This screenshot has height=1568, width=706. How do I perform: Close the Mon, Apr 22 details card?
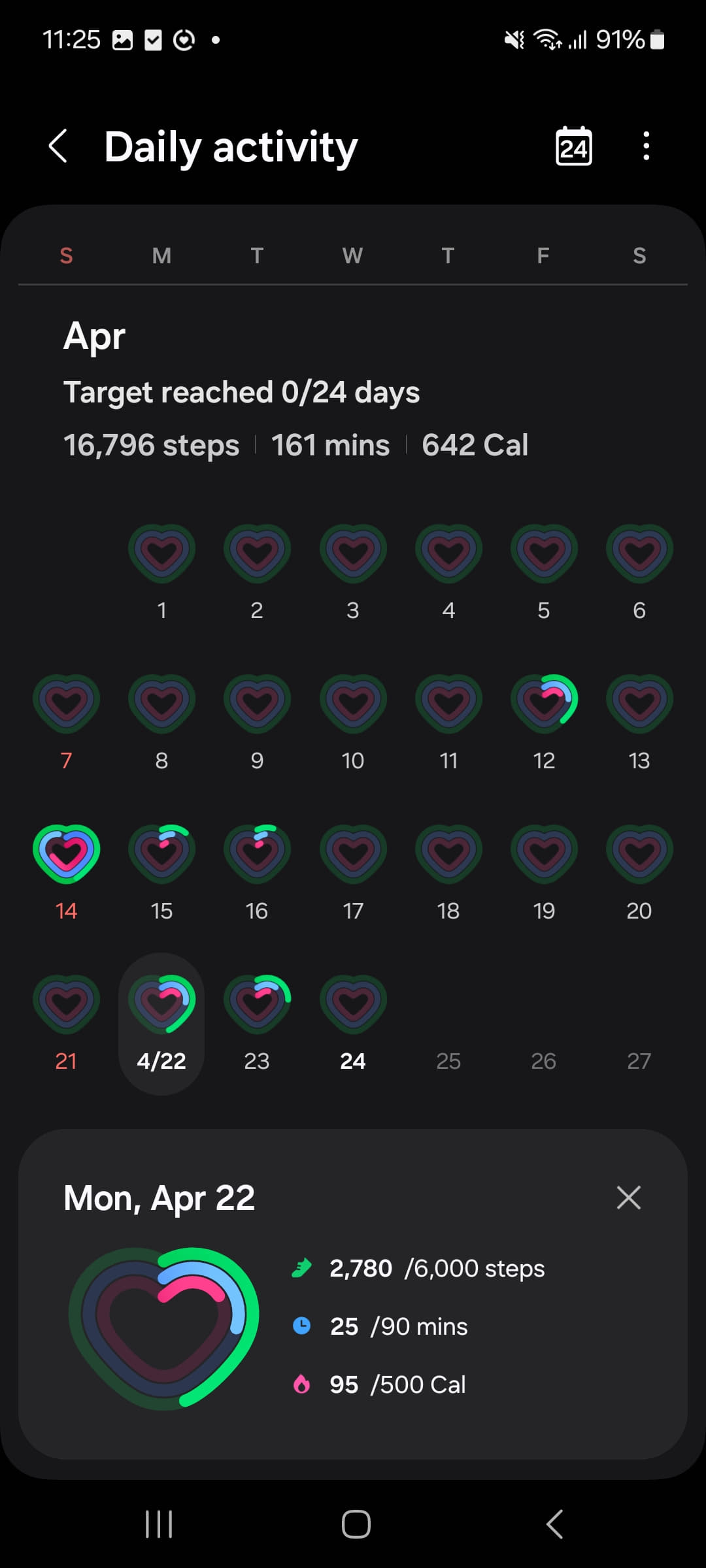point(628,1198)
